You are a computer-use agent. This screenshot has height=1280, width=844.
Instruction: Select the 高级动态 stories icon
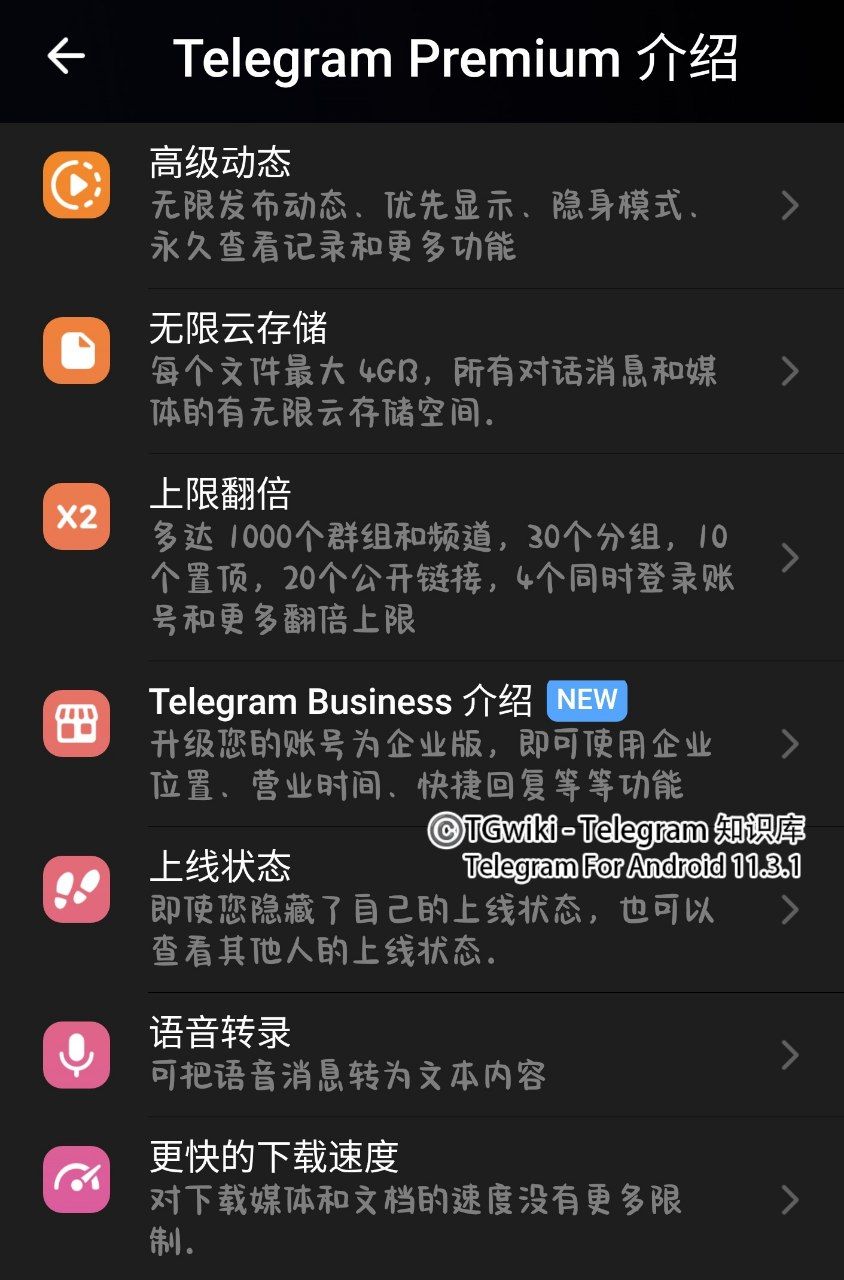(77, 186)
